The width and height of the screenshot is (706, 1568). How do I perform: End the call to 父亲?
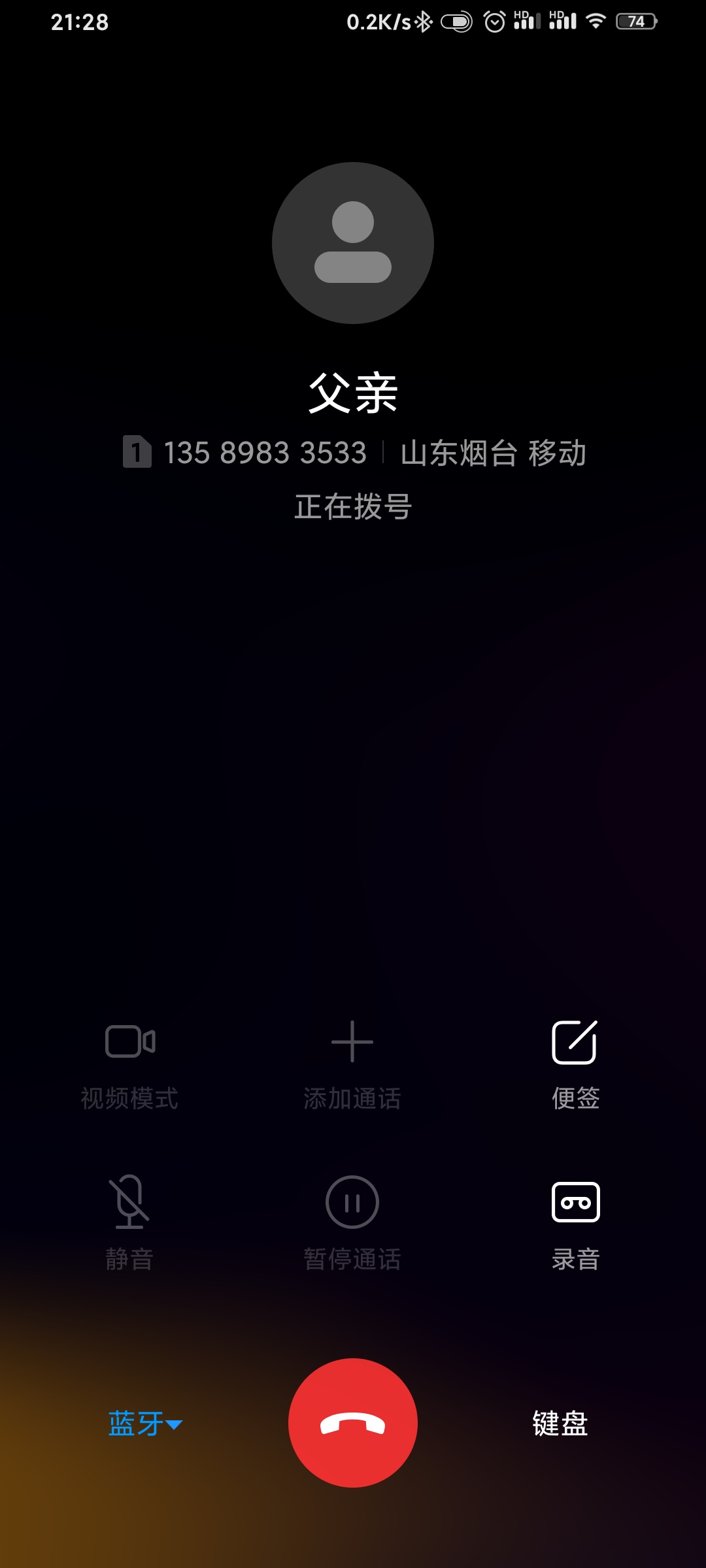(353, 1422)
